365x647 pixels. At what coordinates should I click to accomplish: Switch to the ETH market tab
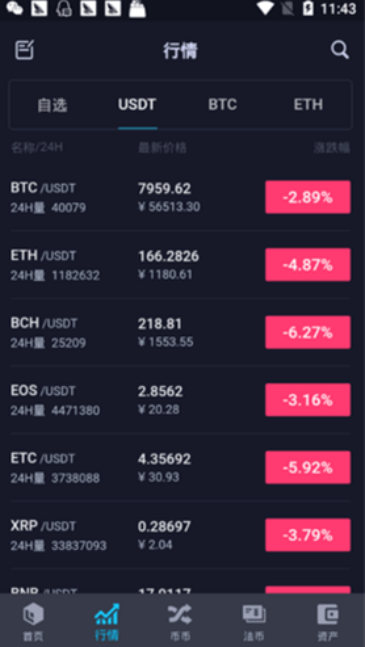tap(308, 105)
